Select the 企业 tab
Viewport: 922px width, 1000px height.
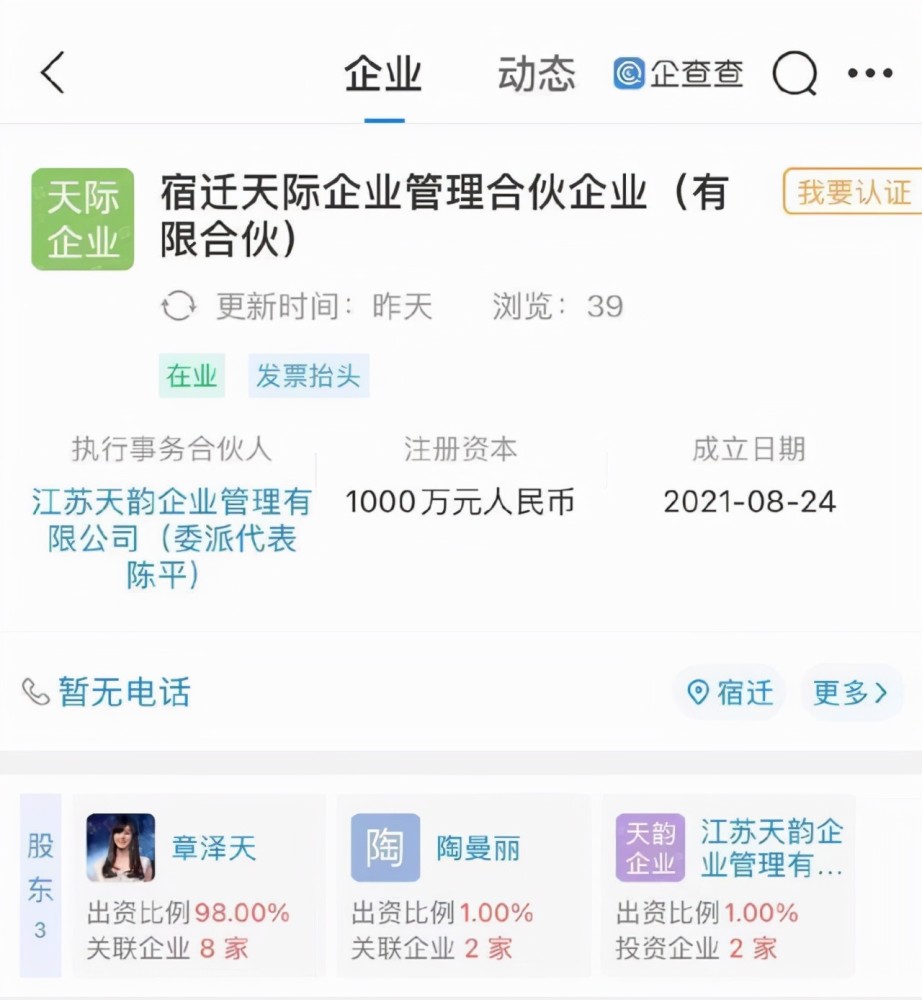(x=383, y=74)
